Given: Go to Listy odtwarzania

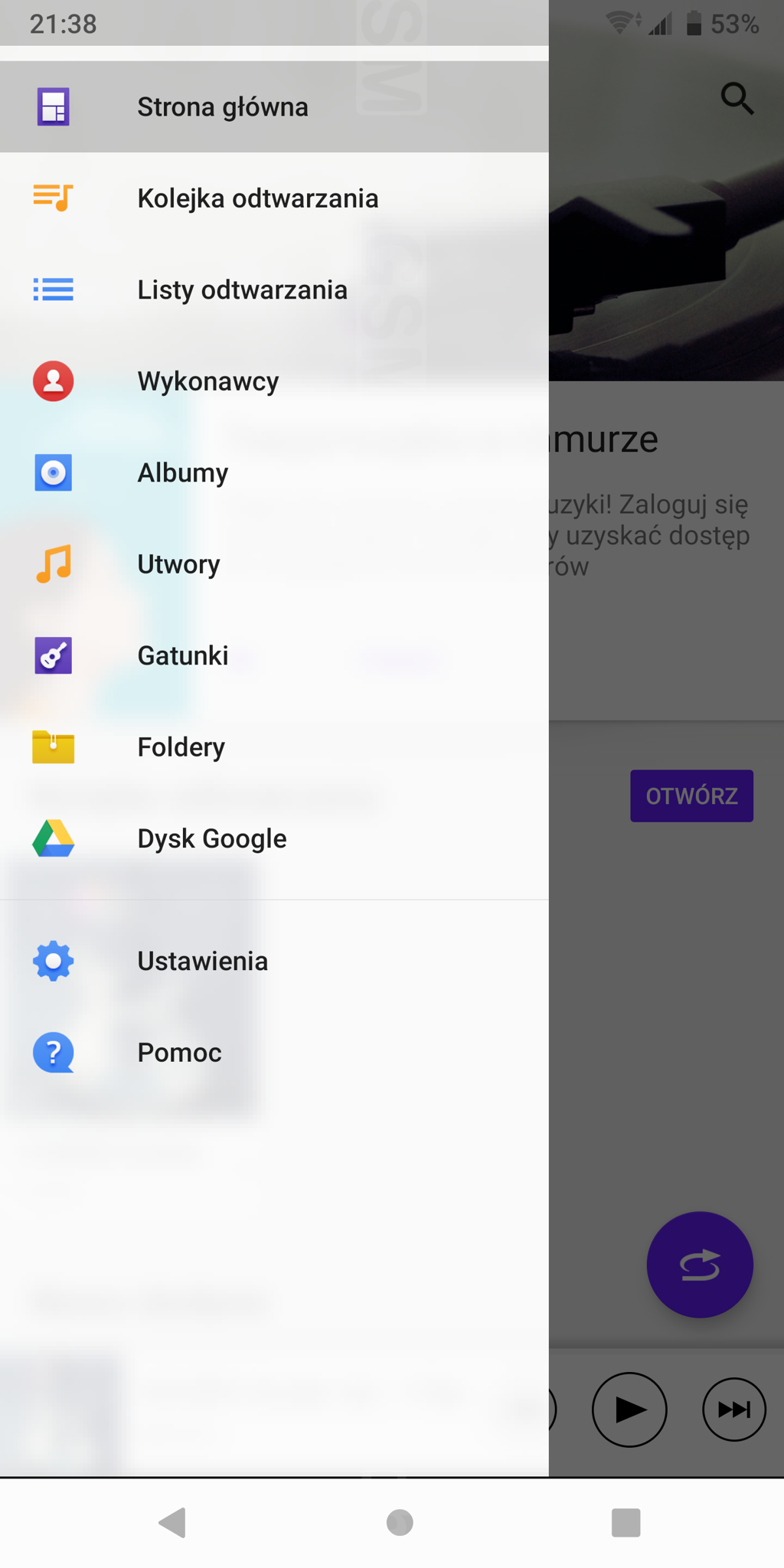Looking at the screenshot, I should coord(274,289).
